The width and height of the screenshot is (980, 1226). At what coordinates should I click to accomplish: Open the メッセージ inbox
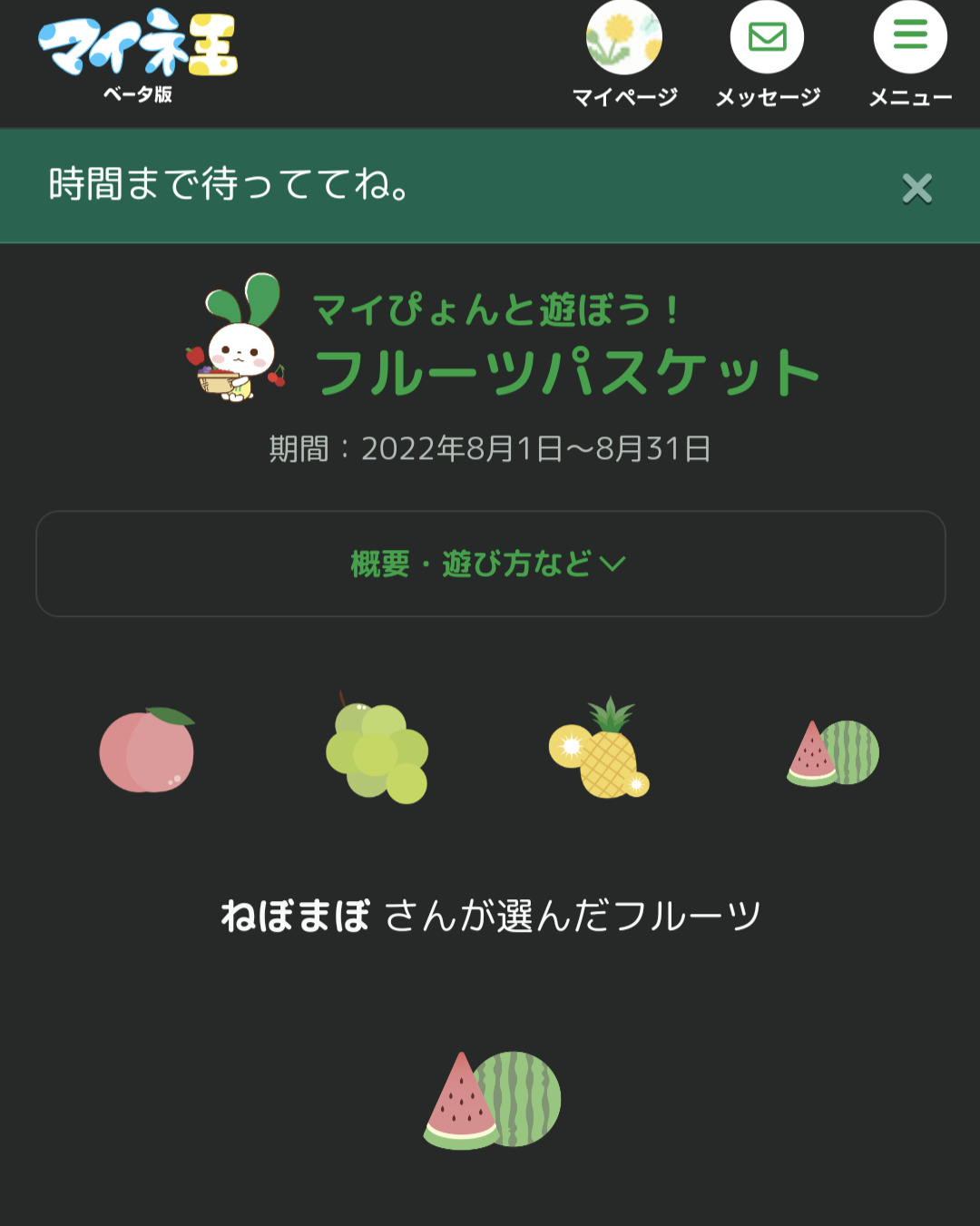click(x=768, y=38)
